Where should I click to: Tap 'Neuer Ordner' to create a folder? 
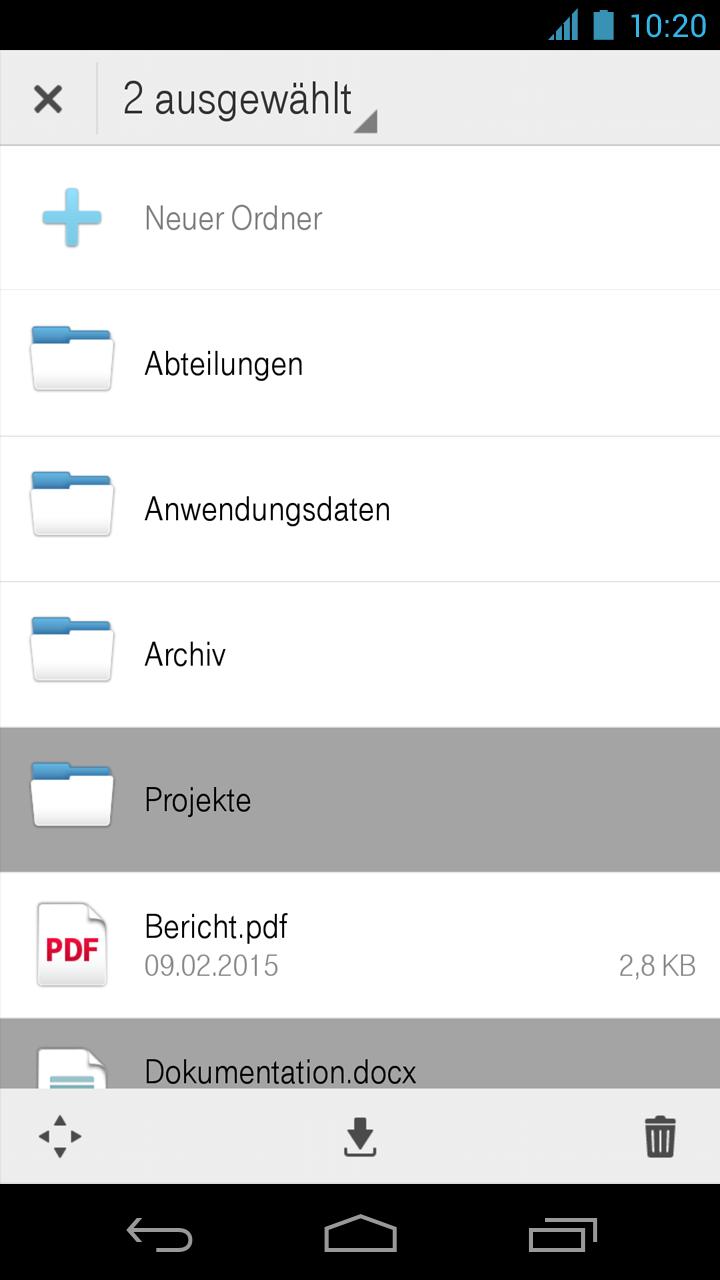coord(233,217)
